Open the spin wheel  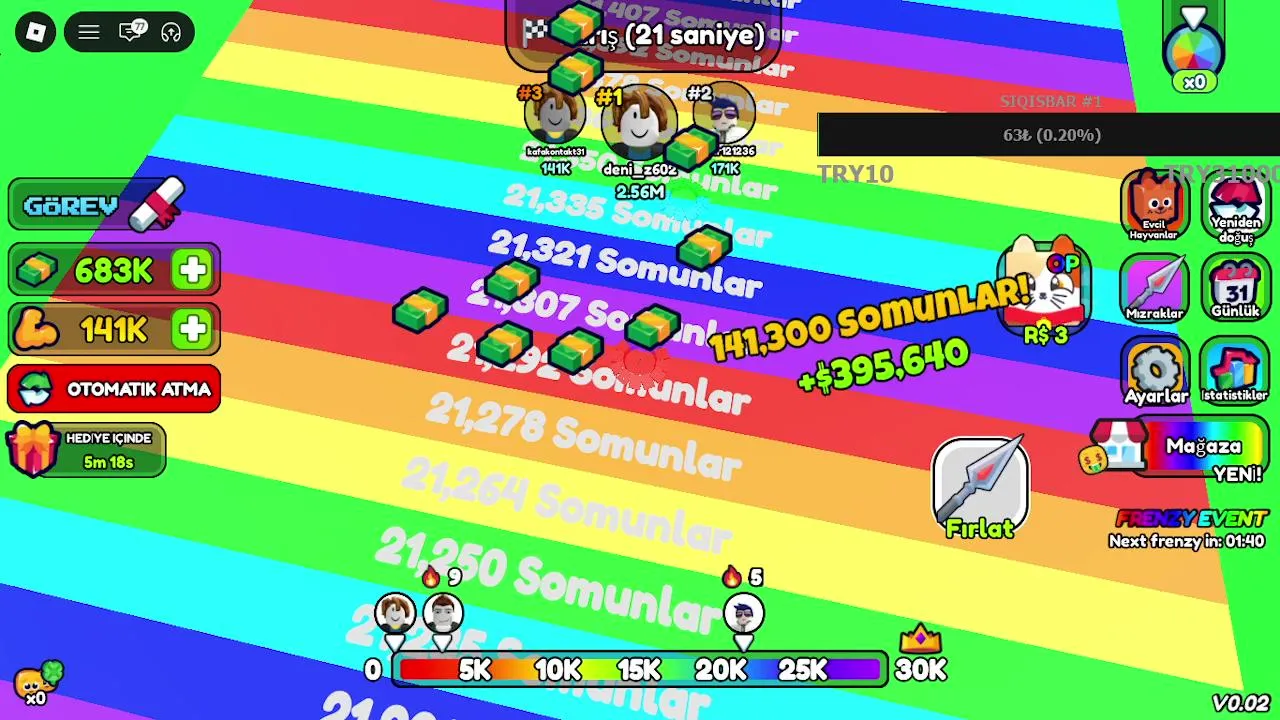point(1194,50)
